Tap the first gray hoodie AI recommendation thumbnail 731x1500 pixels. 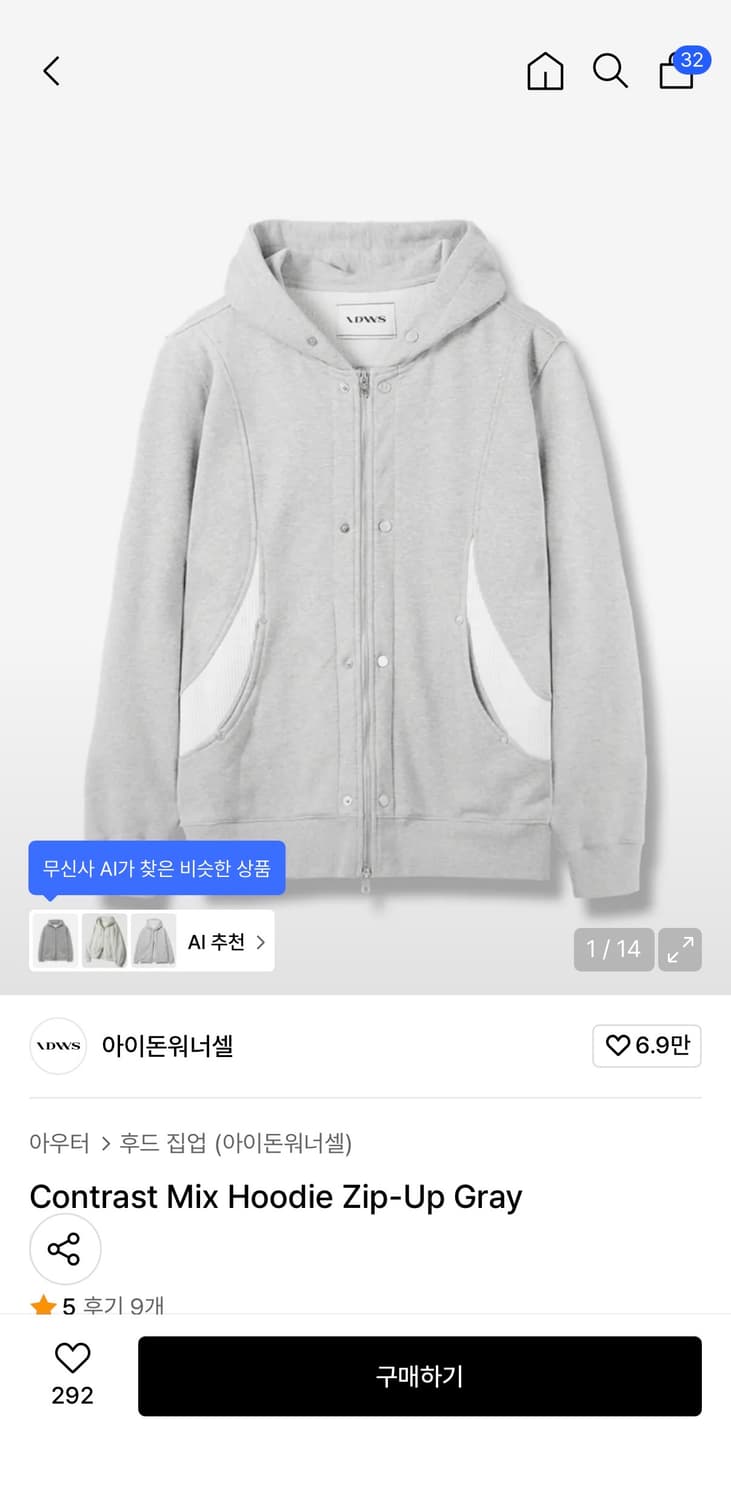pyautogui.click(x=55, y=941)
